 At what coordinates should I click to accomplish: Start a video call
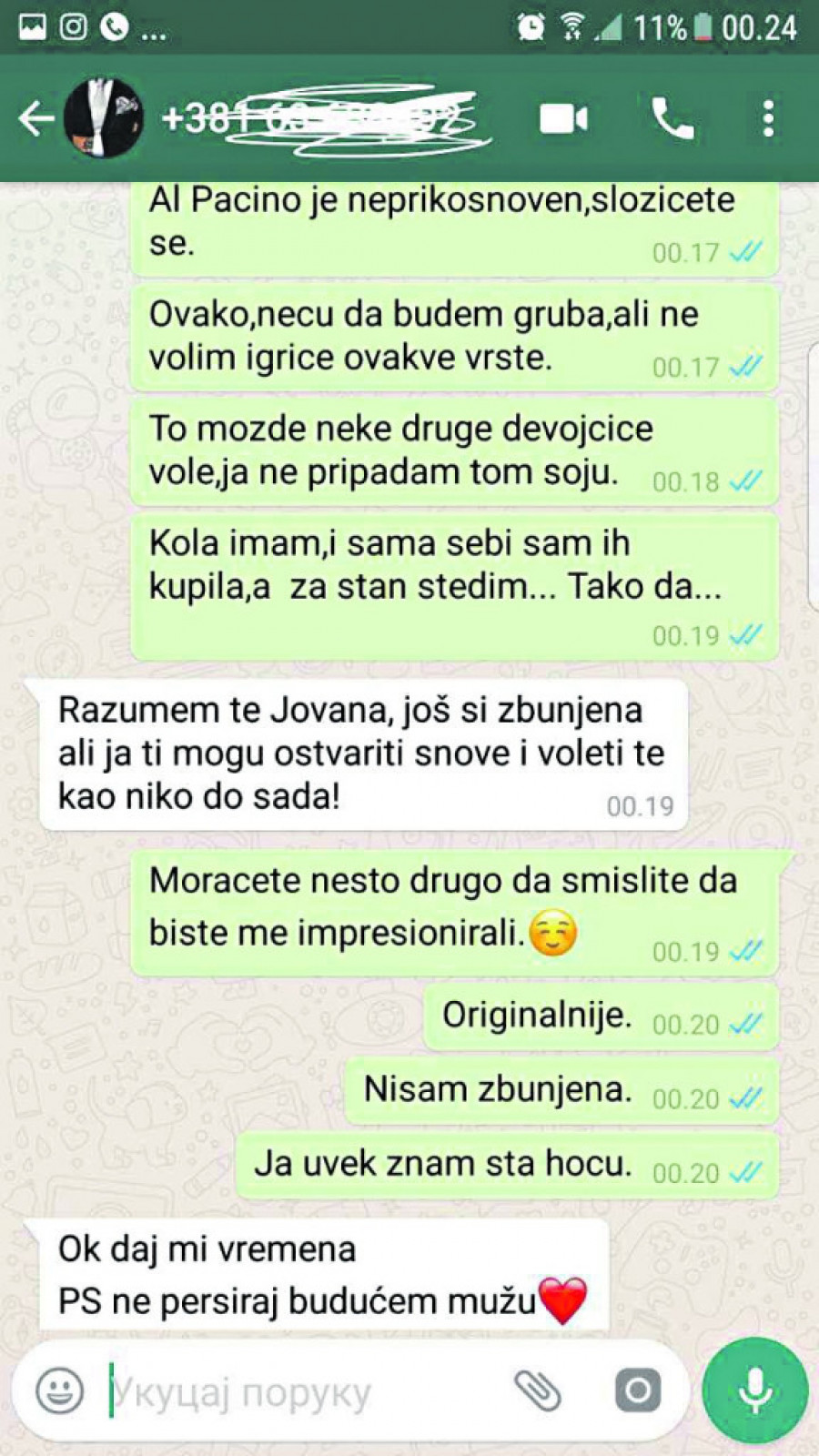click(x=563, y=118)
